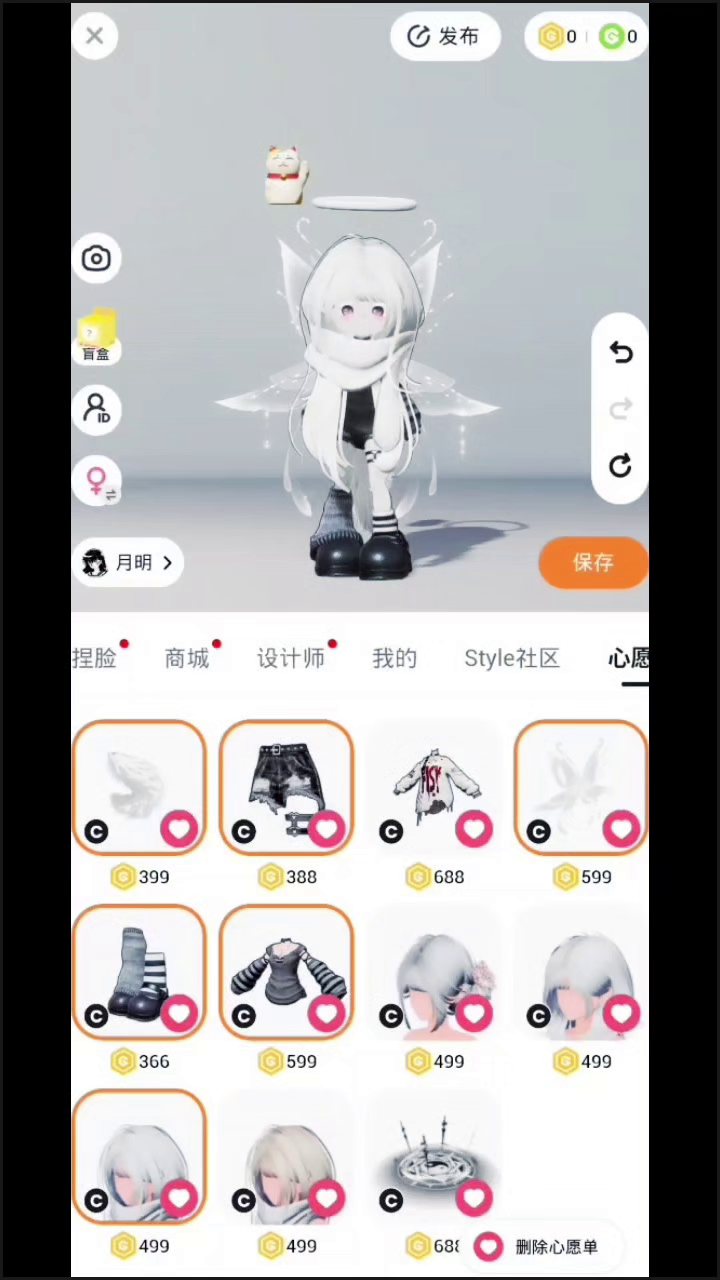Screen dimensions: 720x1280
Task: Open the 月明 profile selector
Action: (x=128, y=563)
